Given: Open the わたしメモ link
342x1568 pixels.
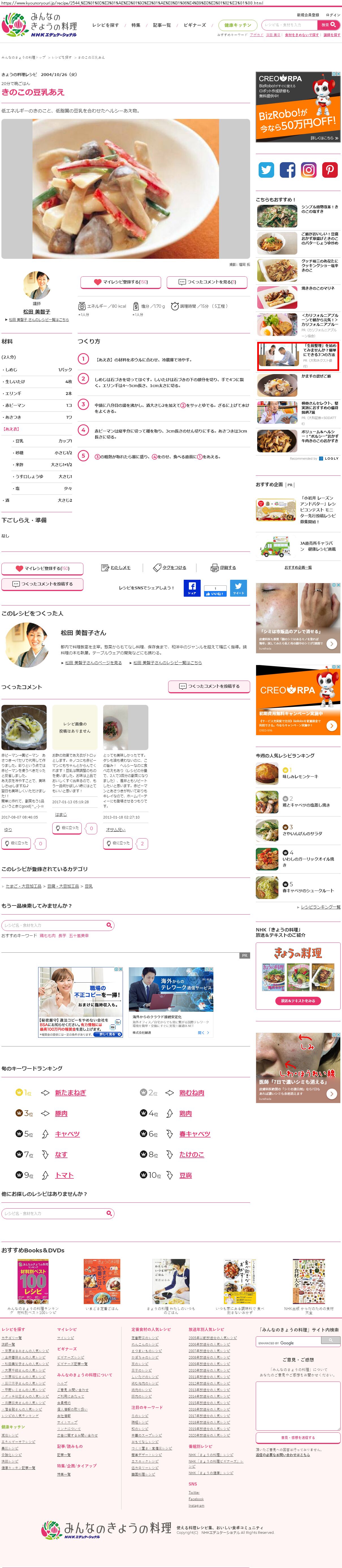Looking at the screenshot, I should point(120,567).
